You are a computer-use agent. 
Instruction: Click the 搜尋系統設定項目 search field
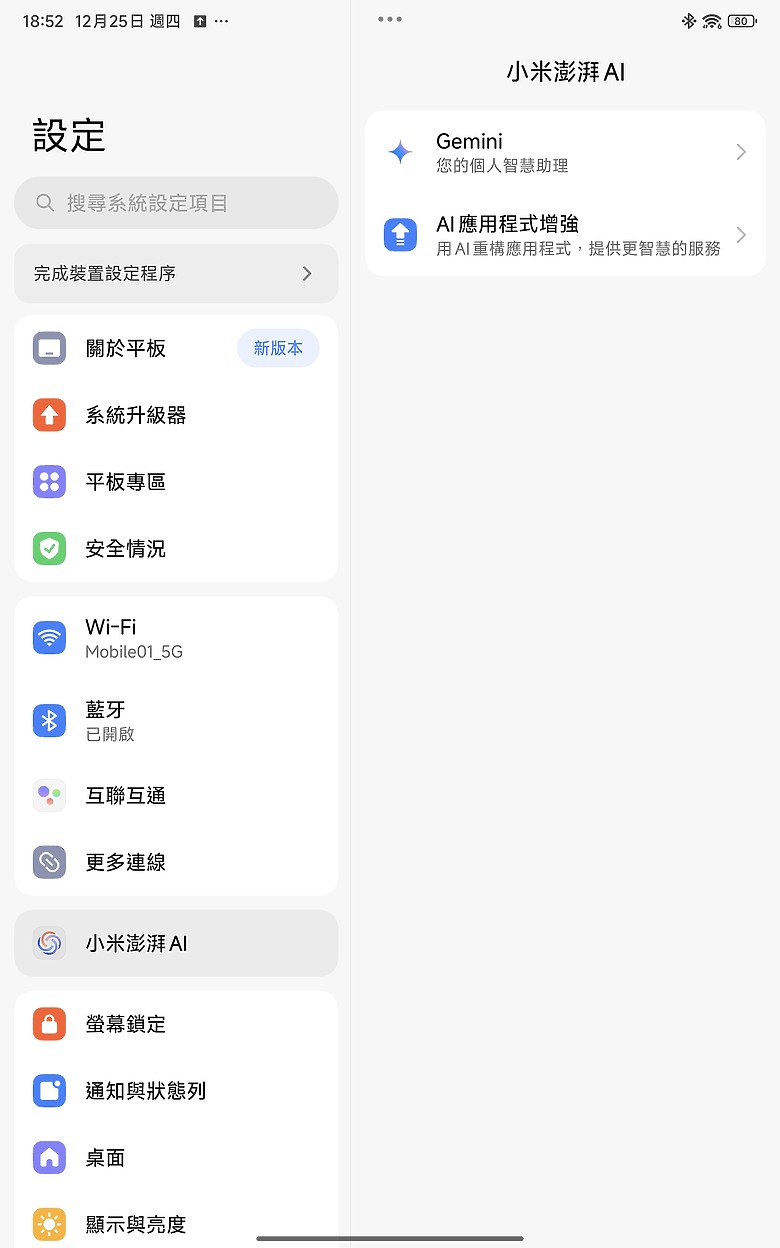tap(176, 203)
